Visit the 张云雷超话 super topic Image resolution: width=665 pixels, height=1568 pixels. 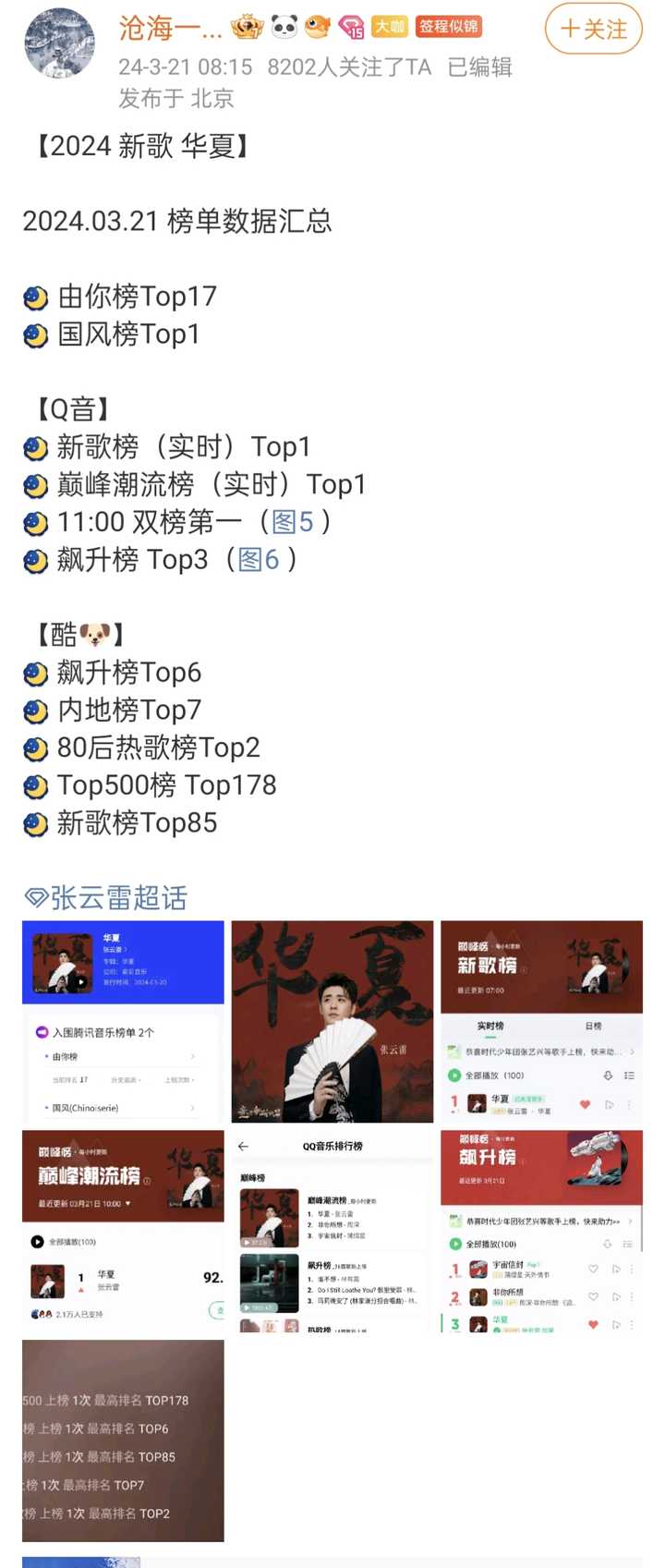106,897
